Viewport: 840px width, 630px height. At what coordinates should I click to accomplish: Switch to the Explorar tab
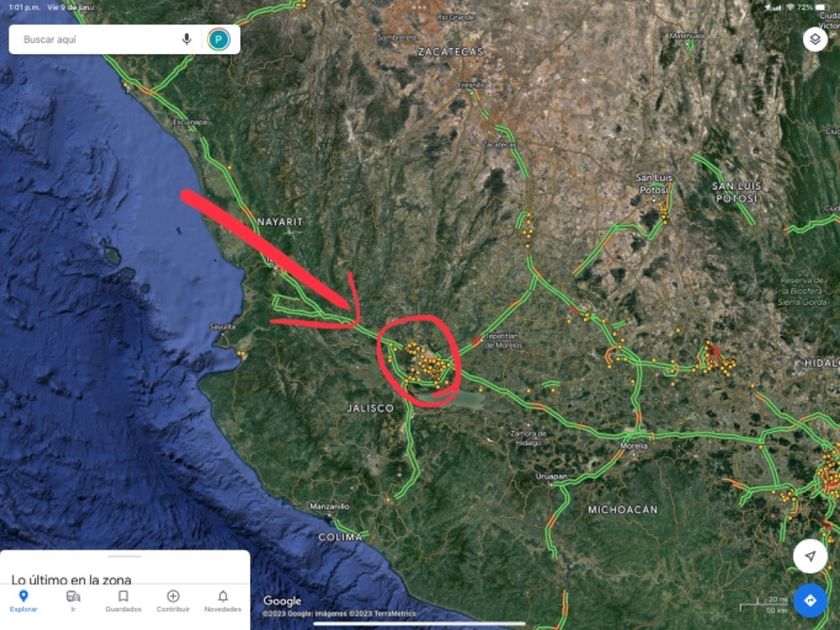tap(23, 600)
